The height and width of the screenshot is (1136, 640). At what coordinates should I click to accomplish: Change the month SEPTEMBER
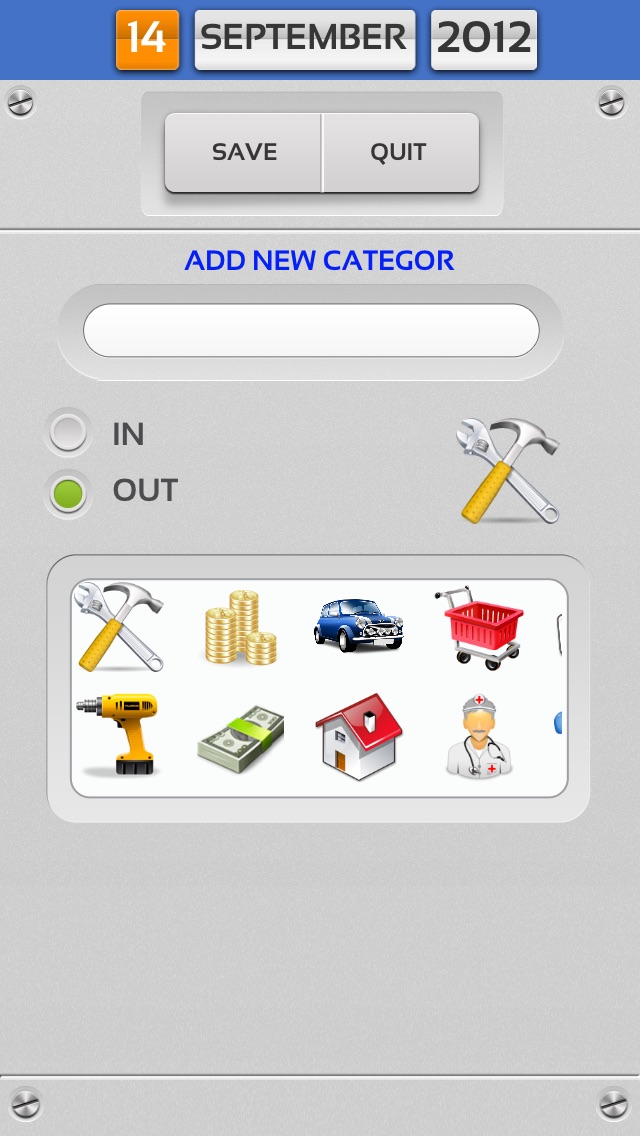click(304, 39)
